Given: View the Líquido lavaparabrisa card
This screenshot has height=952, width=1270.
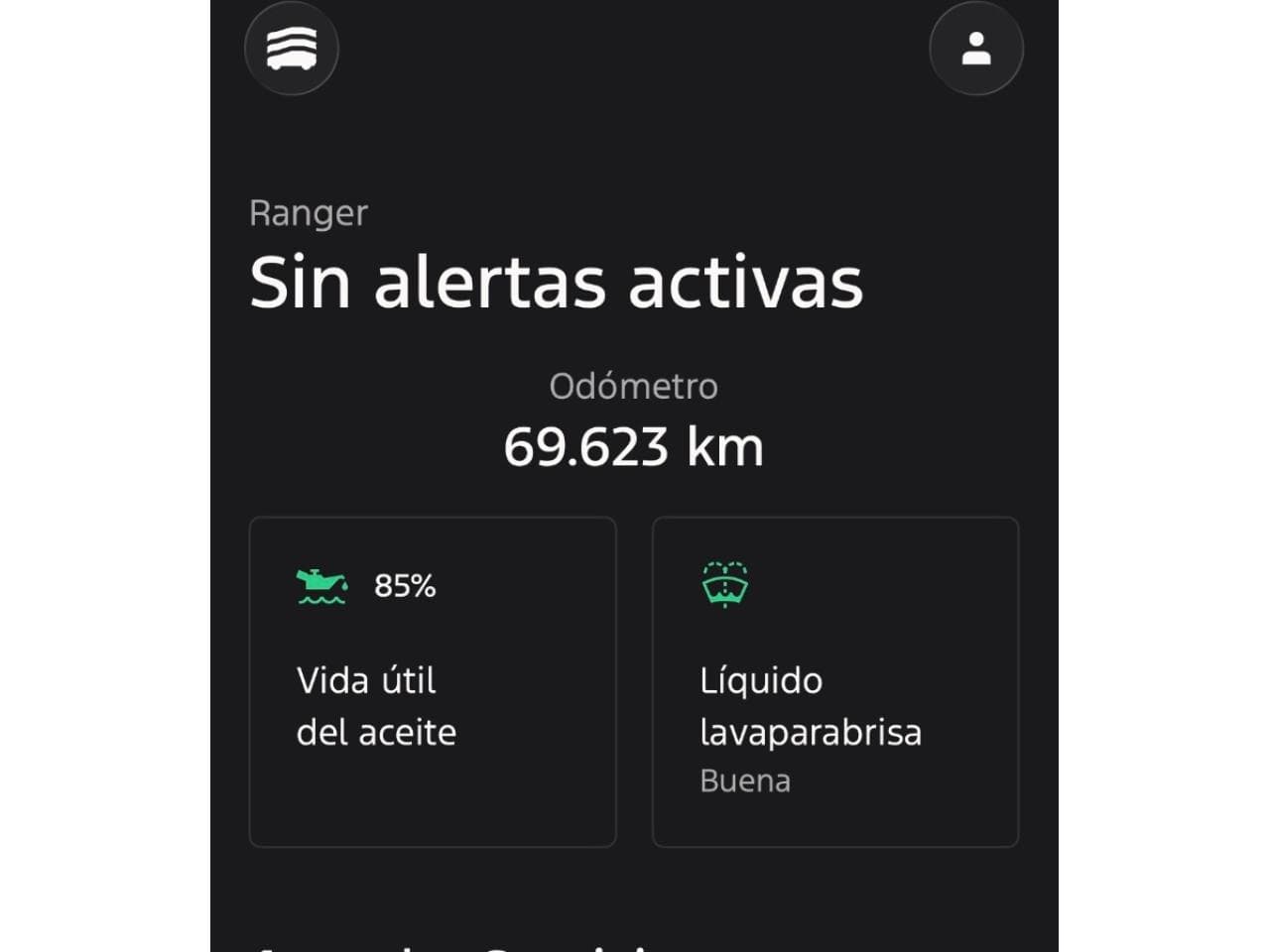Looking at the screenshot, I should pos(835,682).
